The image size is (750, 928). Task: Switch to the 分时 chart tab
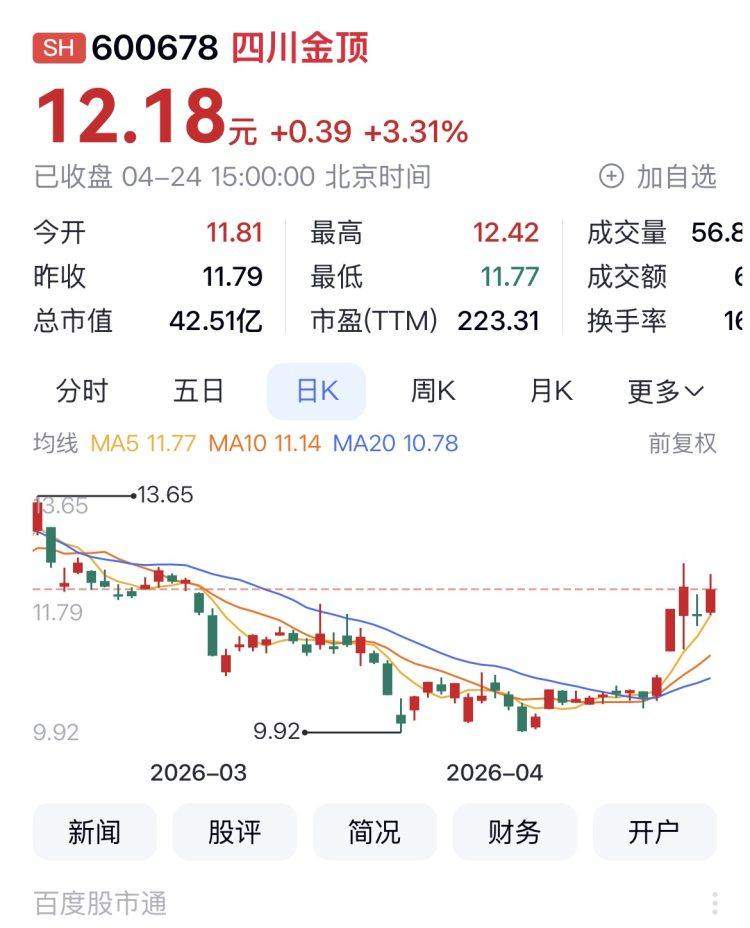pos(82,391)
